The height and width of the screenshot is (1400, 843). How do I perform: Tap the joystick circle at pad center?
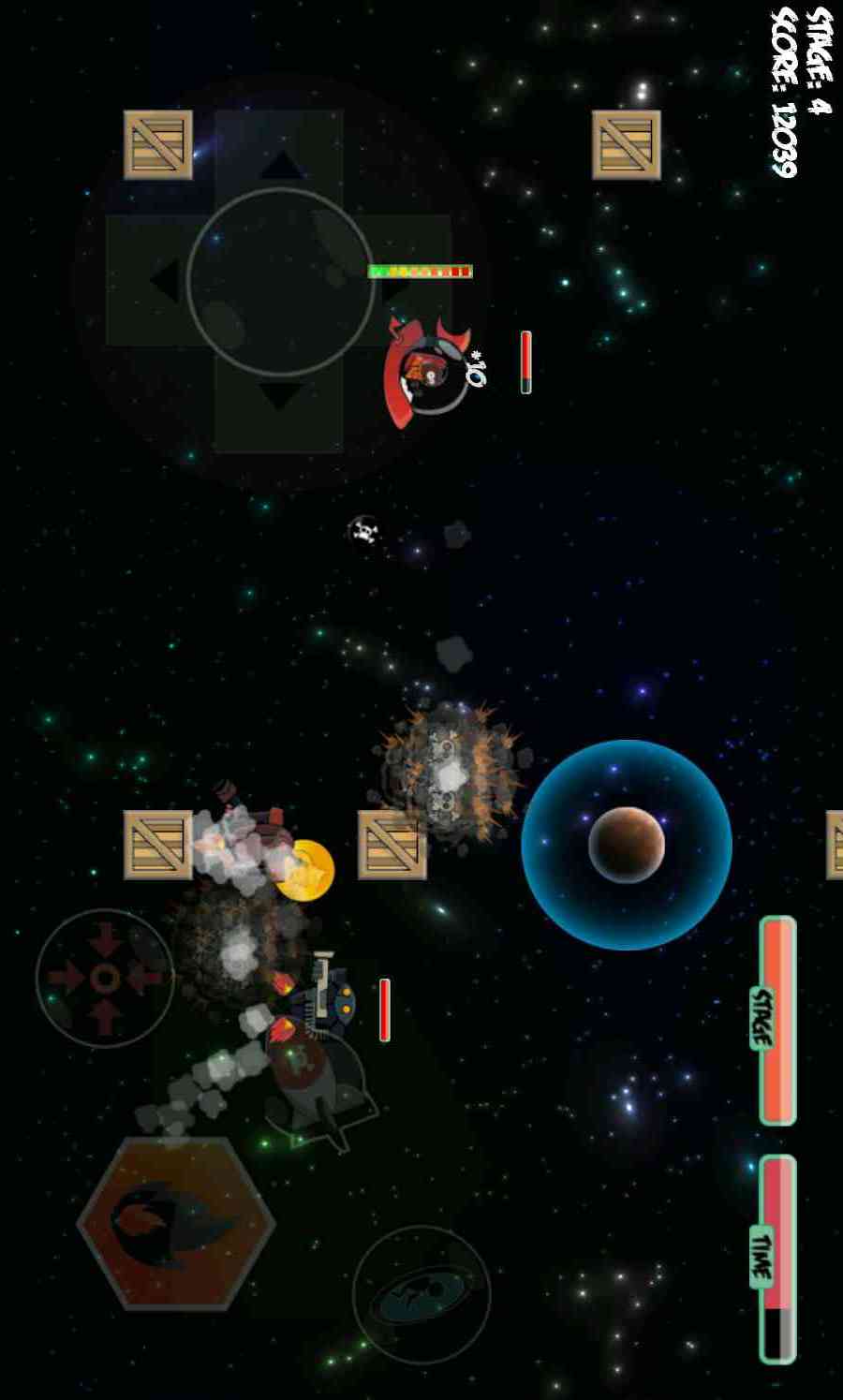click(280, 281)
